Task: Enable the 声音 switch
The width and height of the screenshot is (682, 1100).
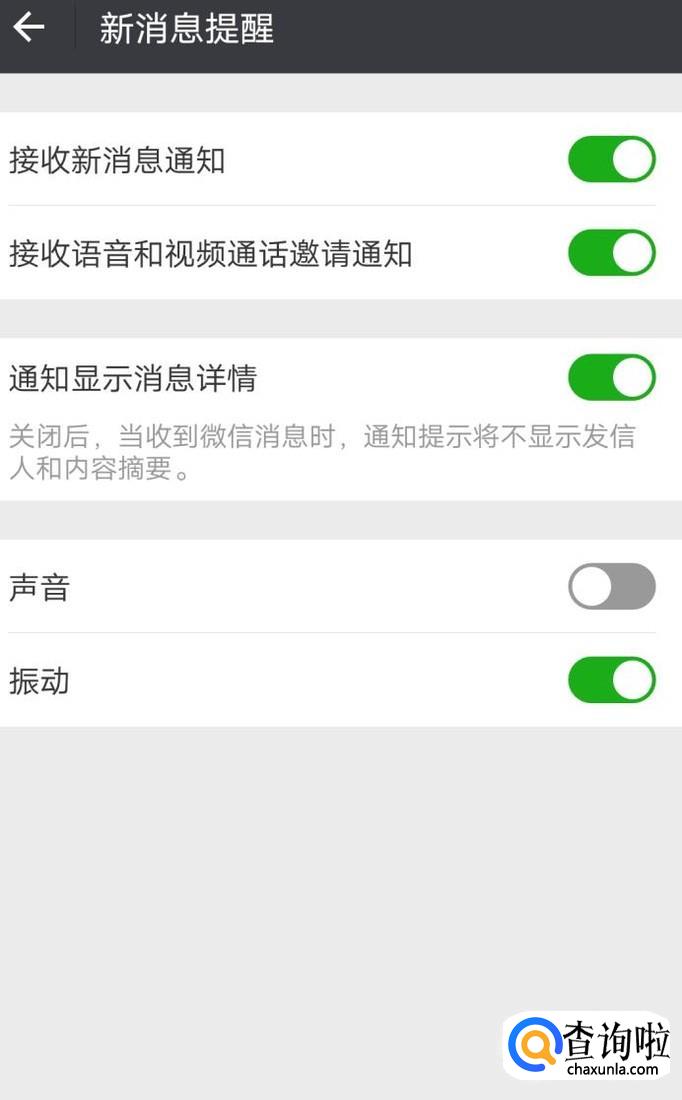Action: click(611, 587)
